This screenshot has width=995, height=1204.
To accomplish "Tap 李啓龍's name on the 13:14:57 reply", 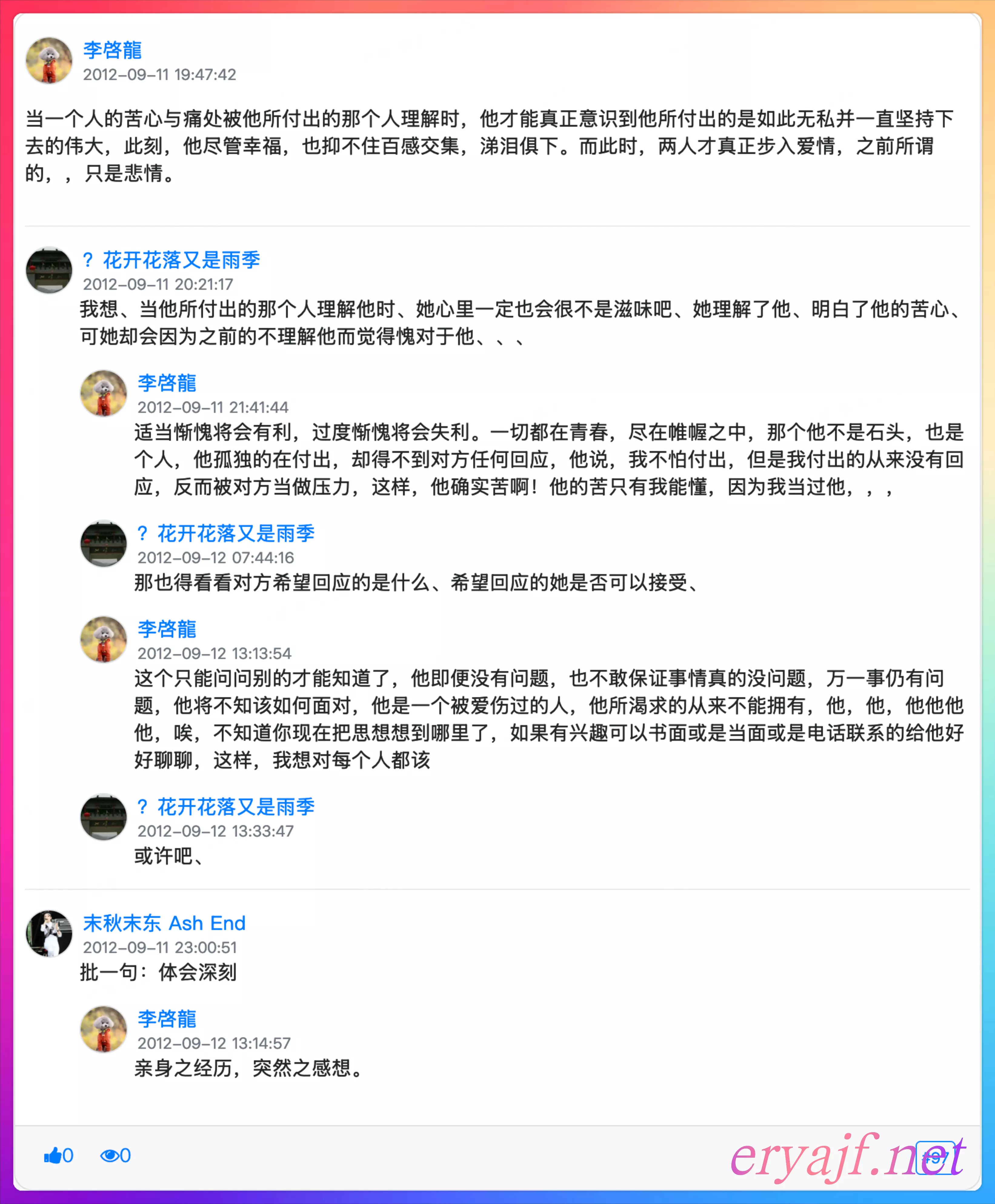I will pyautogui.click(x=167, y=1019).
